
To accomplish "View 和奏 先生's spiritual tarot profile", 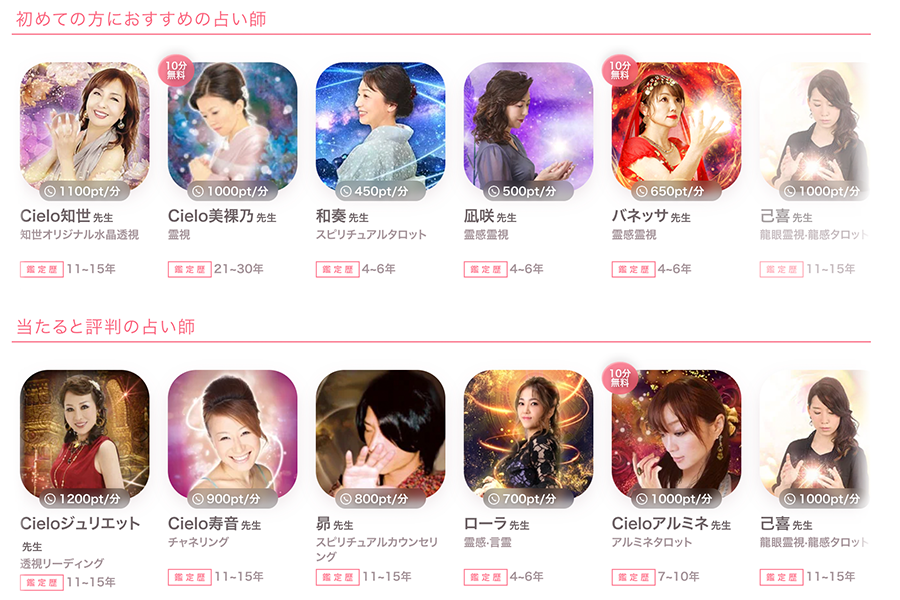I will point(380,127).
